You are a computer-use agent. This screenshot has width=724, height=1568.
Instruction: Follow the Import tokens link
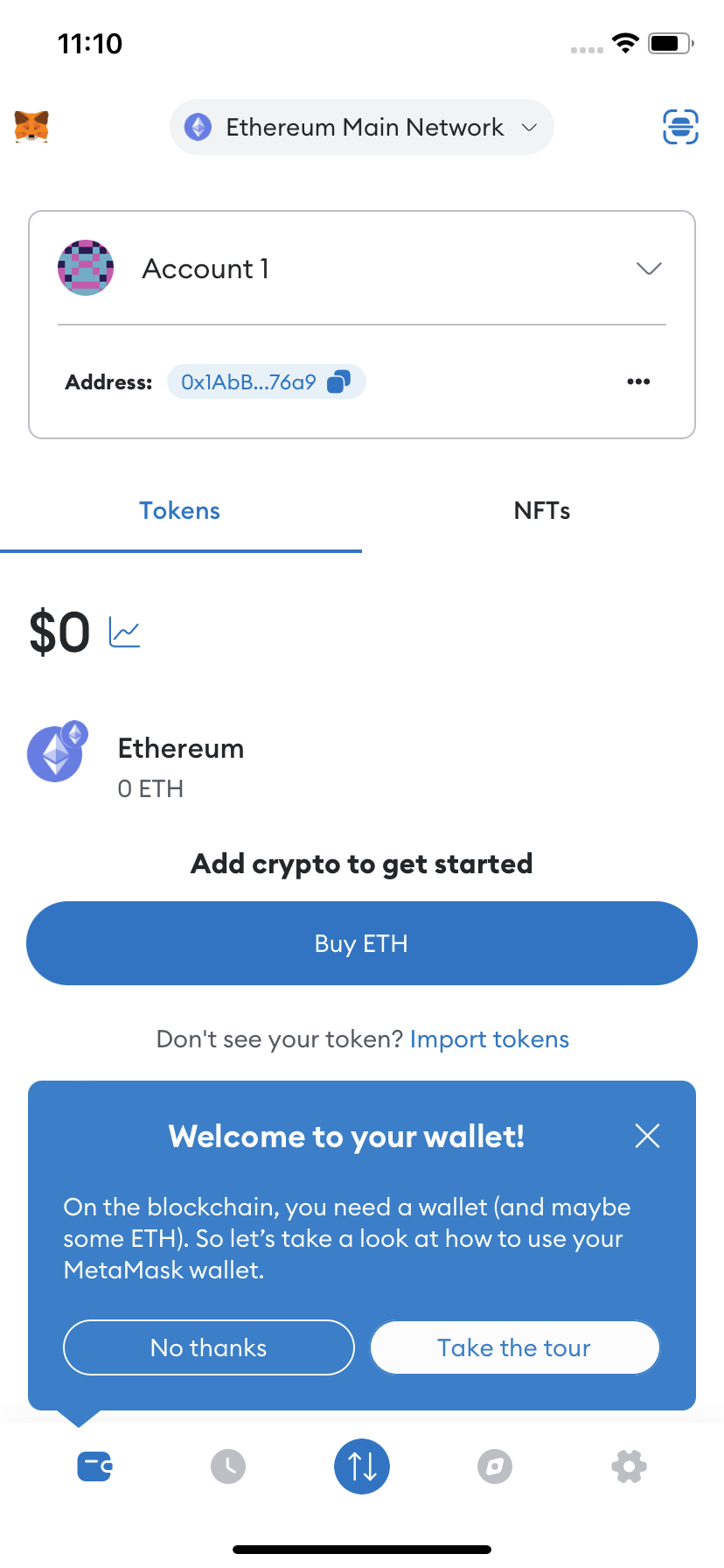[x=489, y=1039]
